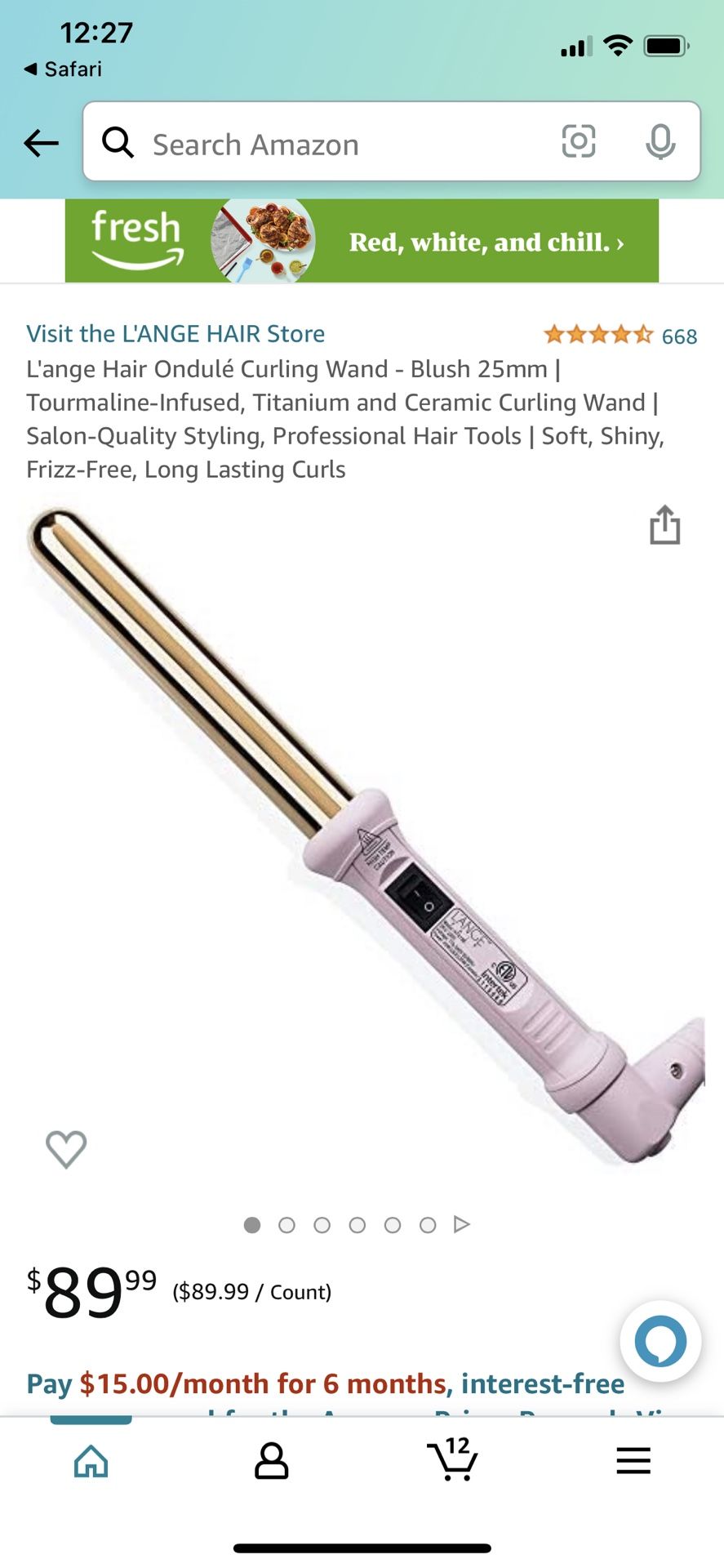Navigate back with the back arrow
The height and width of the screenshot is (1568, 724).
click(40, 143)
